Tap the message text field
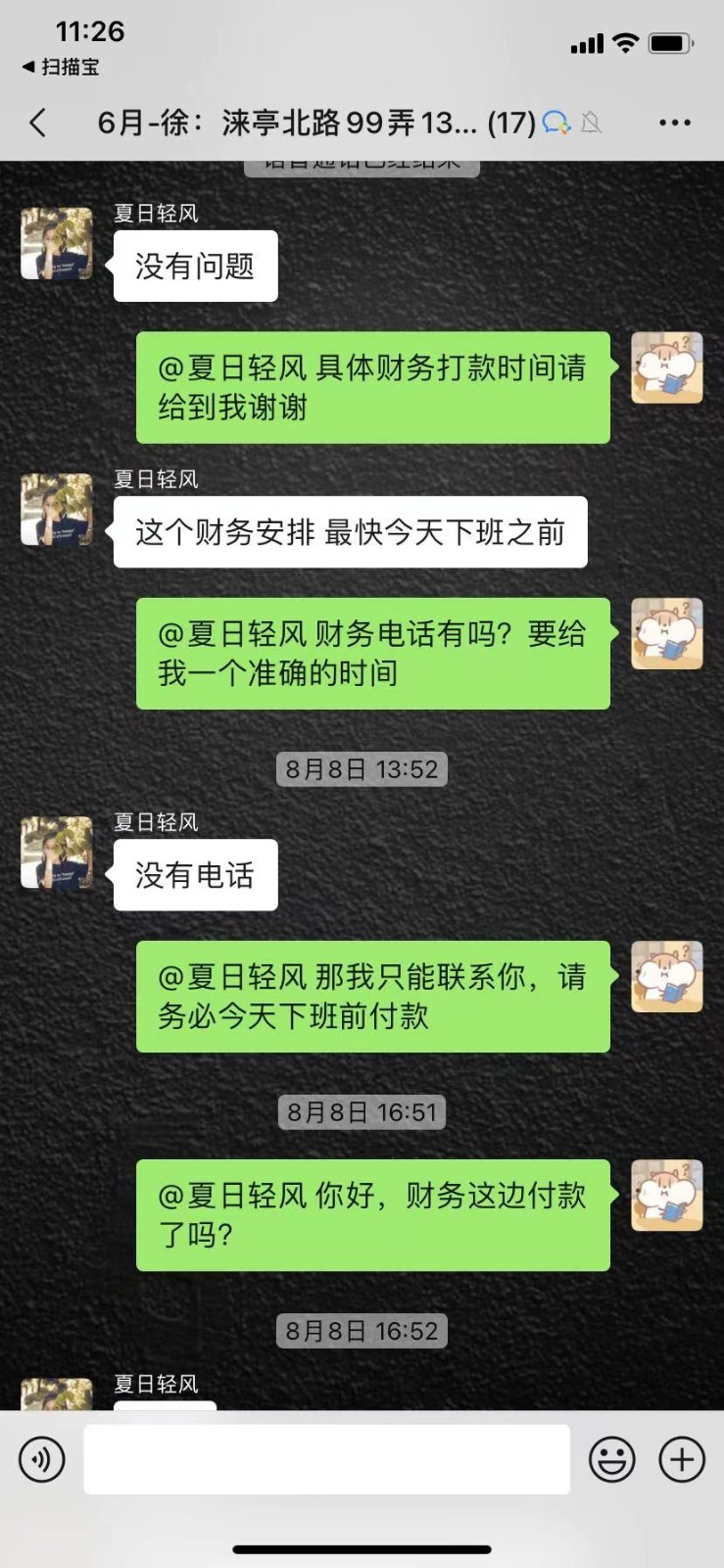The image size is (724, 1568). [x=326, y=1459]
